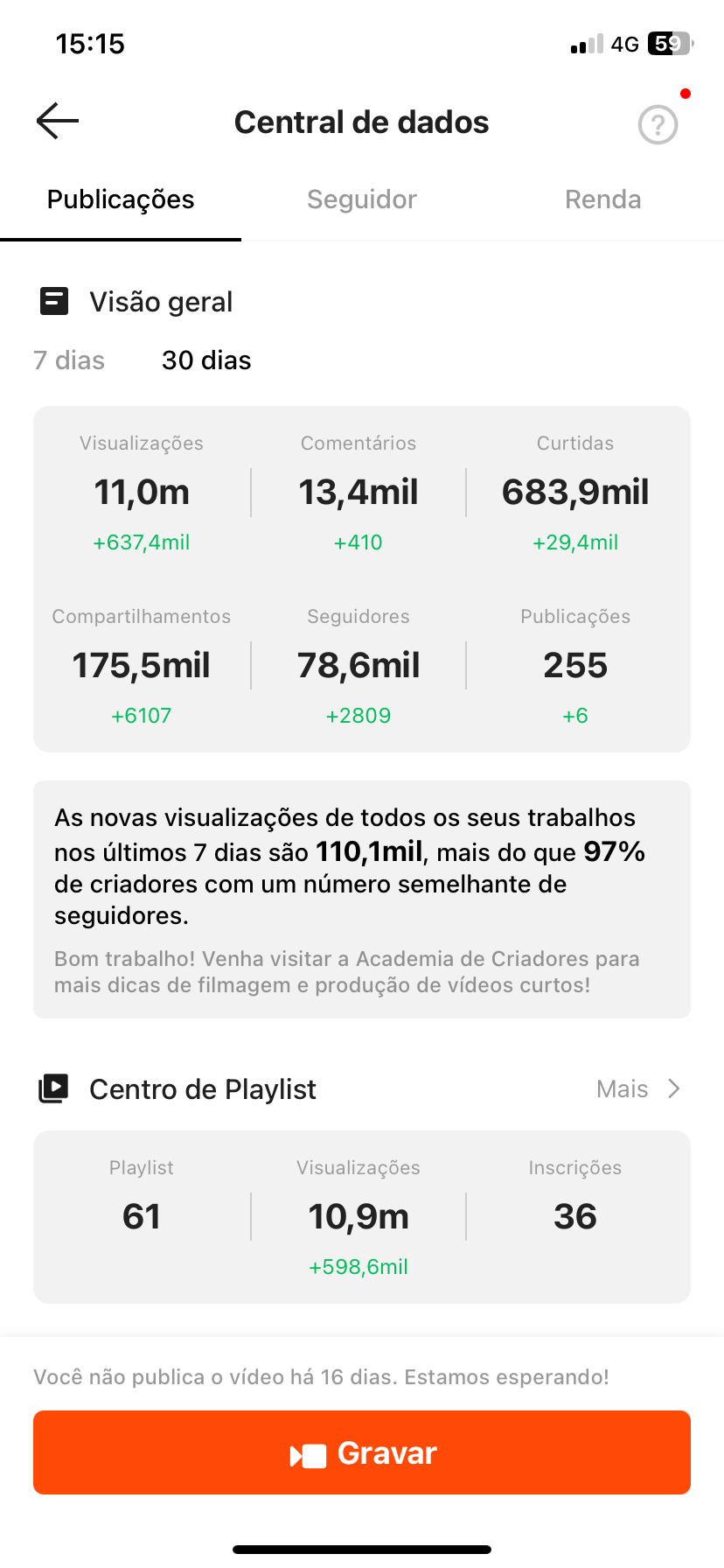Viewport: 724px width, 1568px height.
Task: Select the 7 dias period
Action: pyautogui.click(x=69, y=360)
